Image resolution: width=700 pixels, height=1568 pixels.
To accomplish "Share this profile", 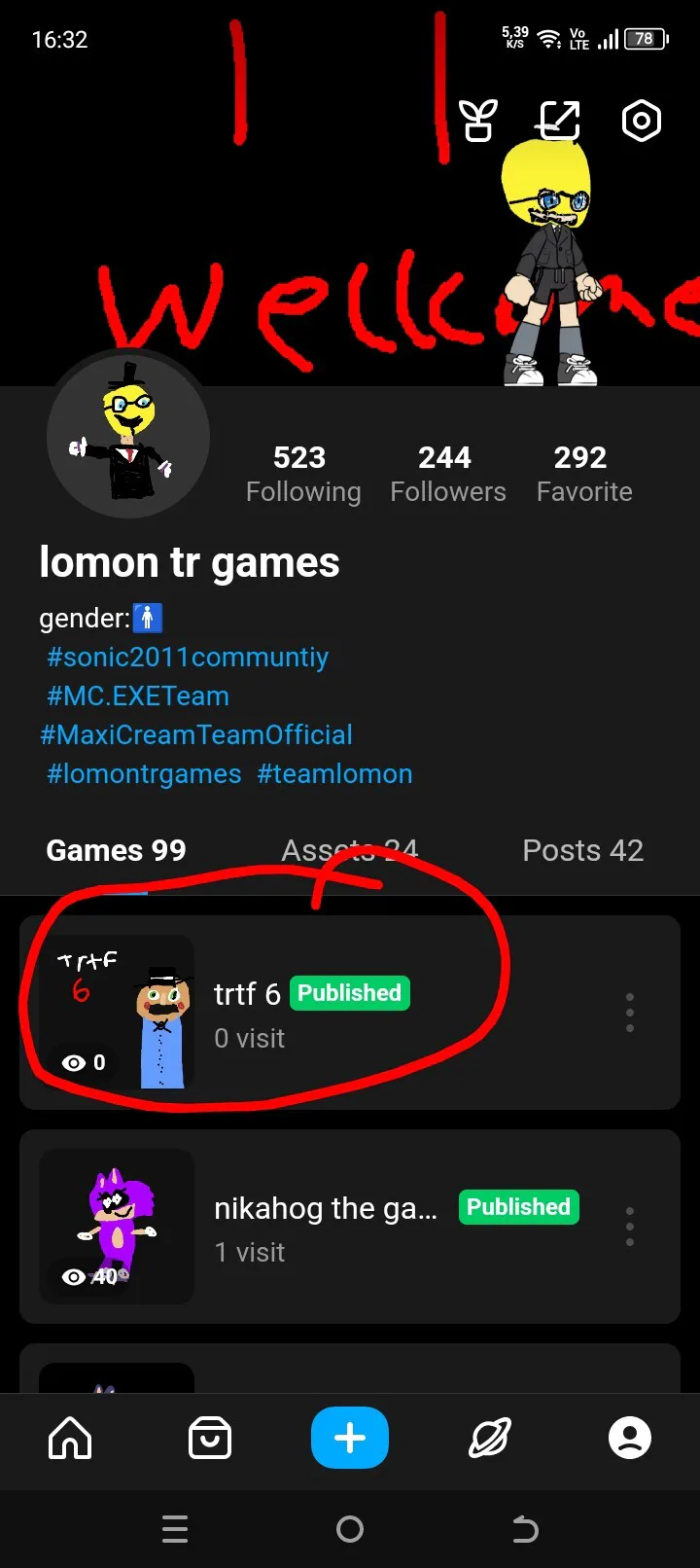I will pyautogui.click(x=559, y=122).
